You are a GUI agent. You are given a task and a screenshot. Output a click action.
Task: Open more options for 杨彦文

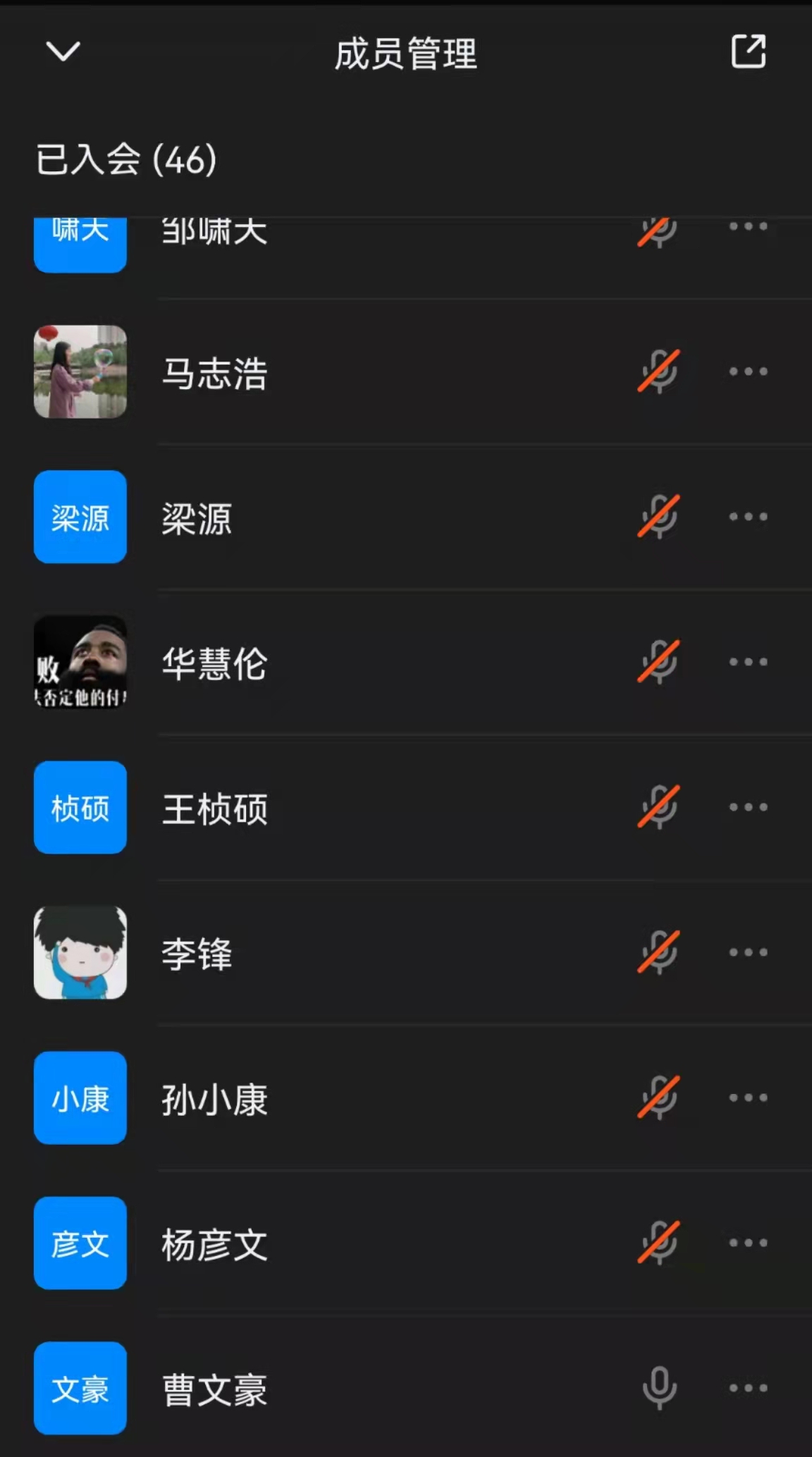[748, 1243]
